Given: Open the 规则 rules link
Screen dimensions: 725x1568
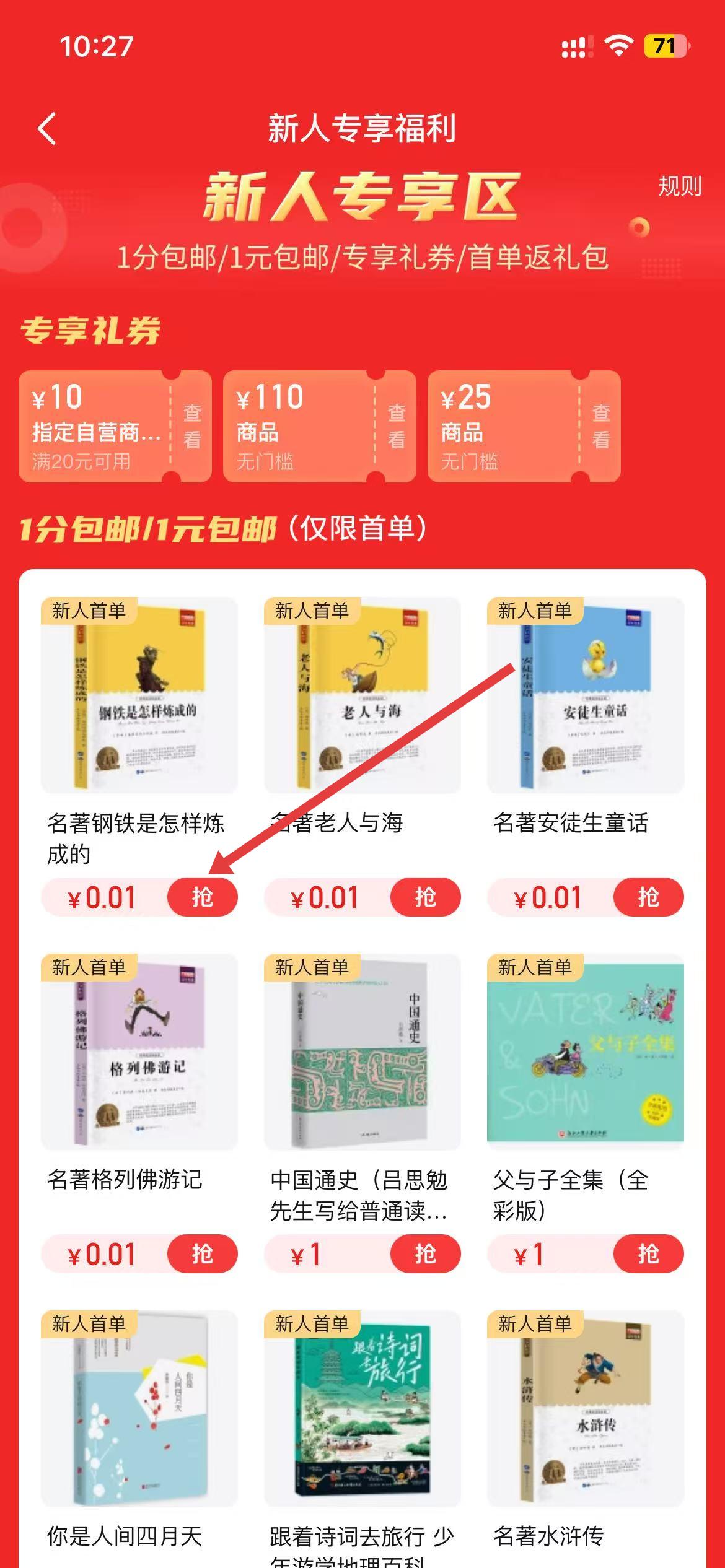Looking at the screenshot, I should click(680, 186).
